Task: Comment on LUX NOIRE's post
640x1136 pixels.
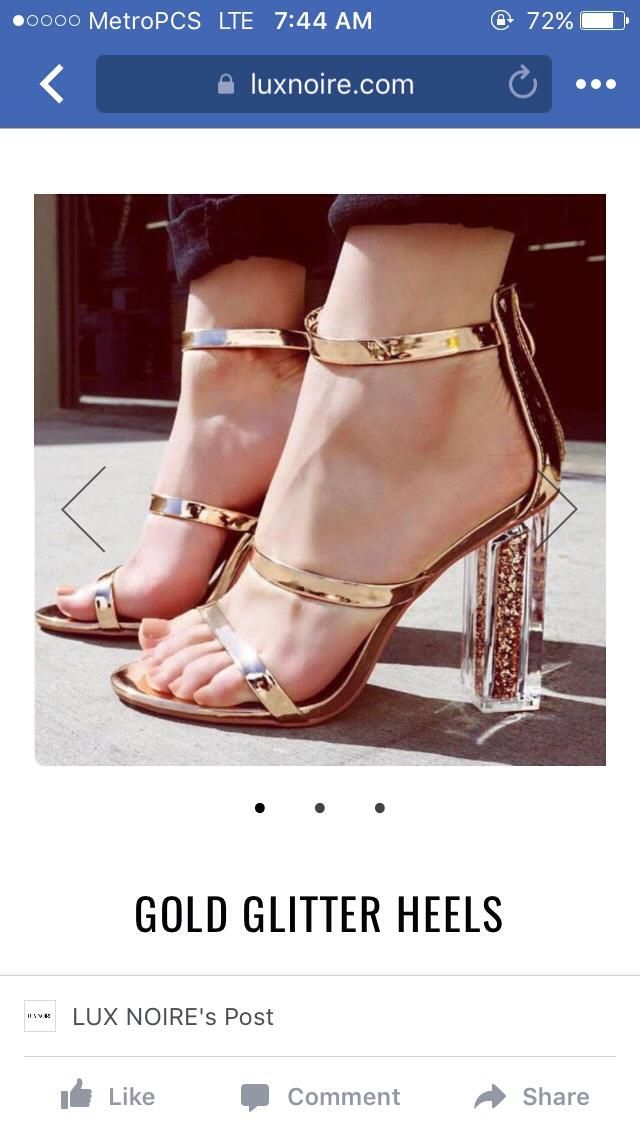Action: 320,1096
